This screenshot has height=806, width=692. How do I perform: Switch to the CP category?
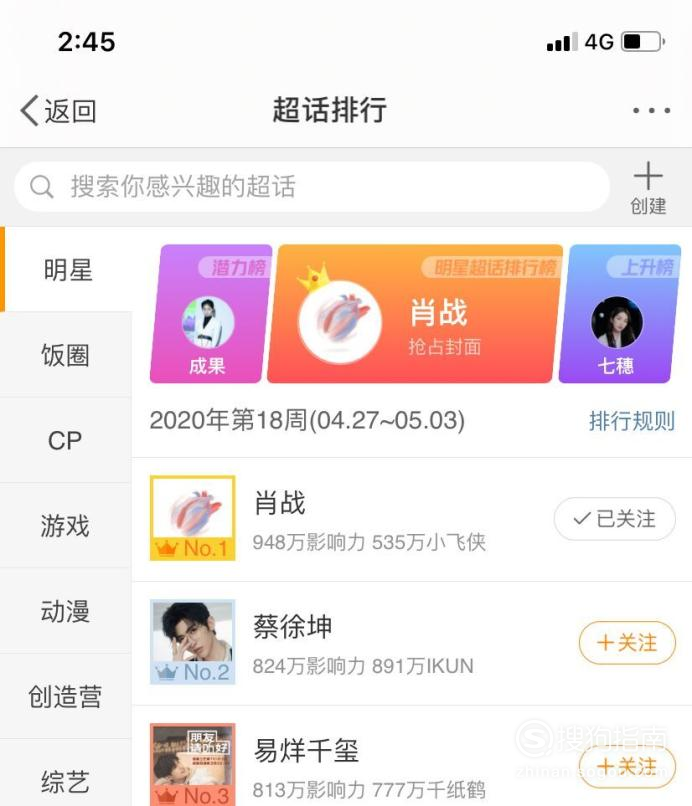coord(65,440)
